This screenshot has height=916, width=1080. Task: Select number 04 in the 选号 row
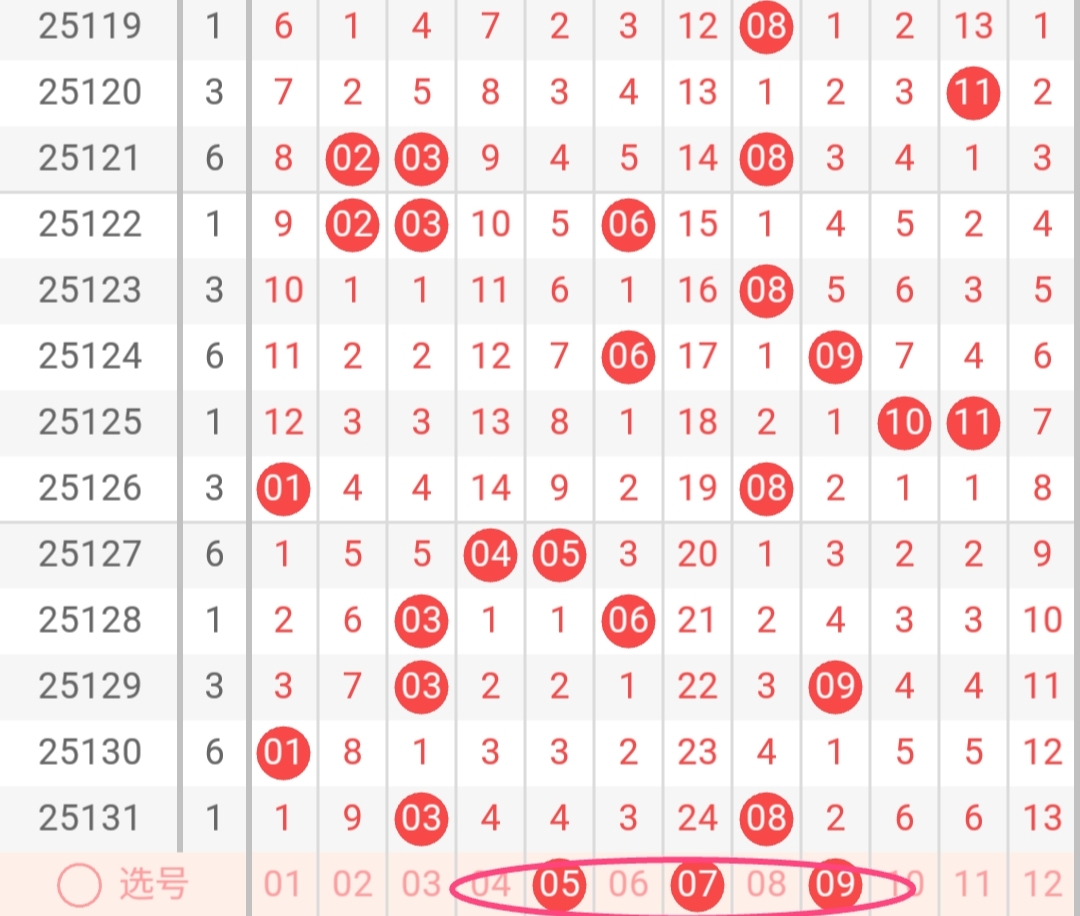click(490, 884)
